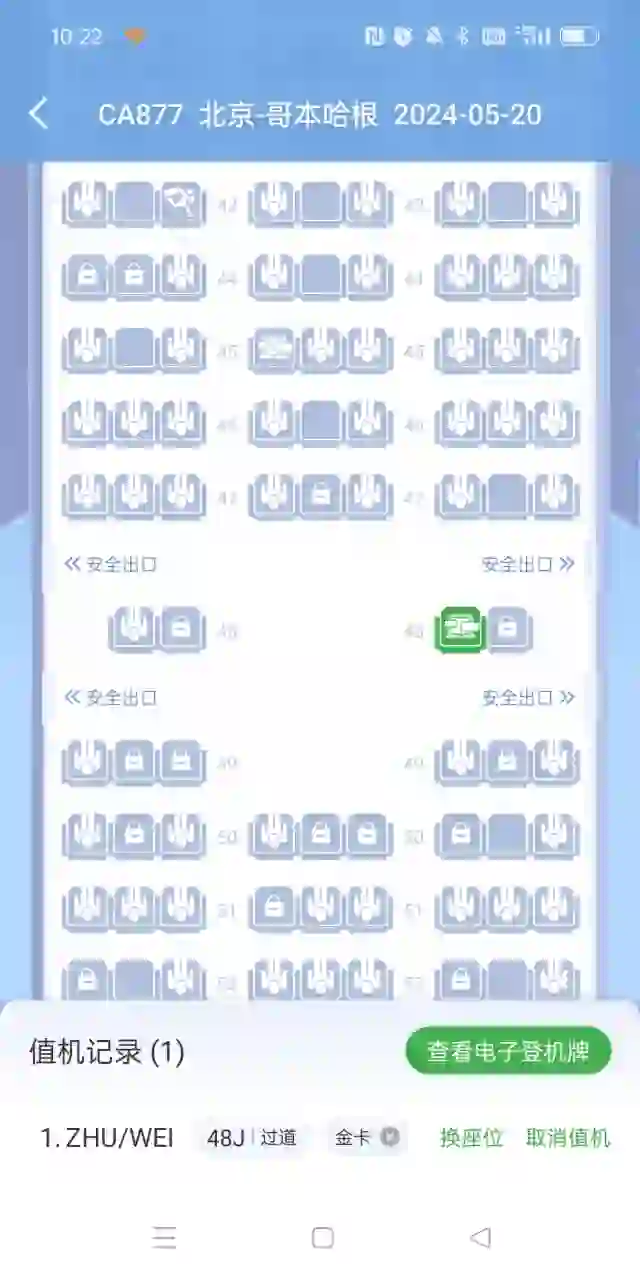The width and height of the screenshot is (640, 1277).
Task: Cancel check-in for ZHU/WEI
Action: tap(567, 1138)
